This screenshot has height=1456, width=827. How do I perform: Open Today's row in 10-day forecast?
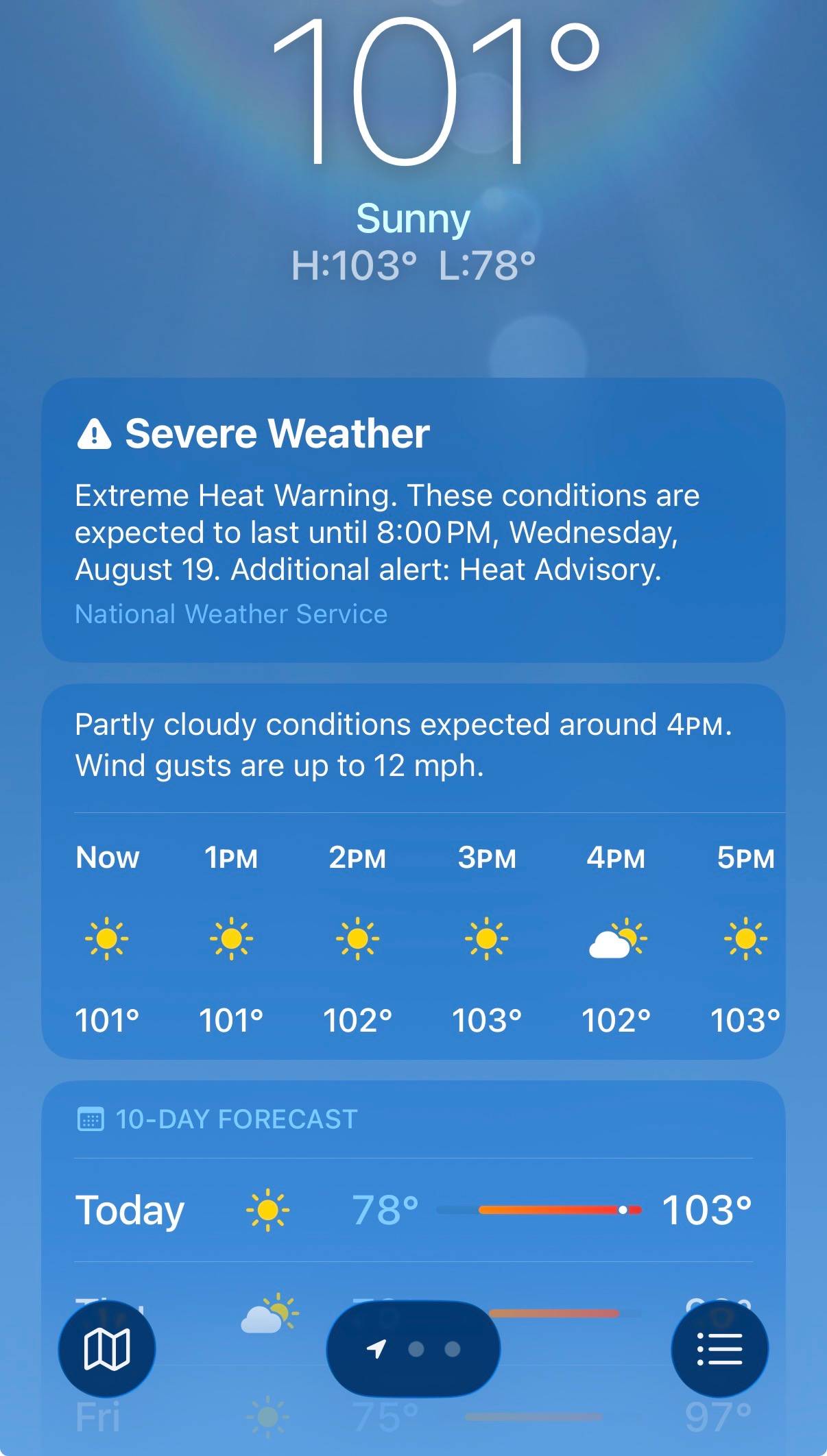[x=413, y=1210]
